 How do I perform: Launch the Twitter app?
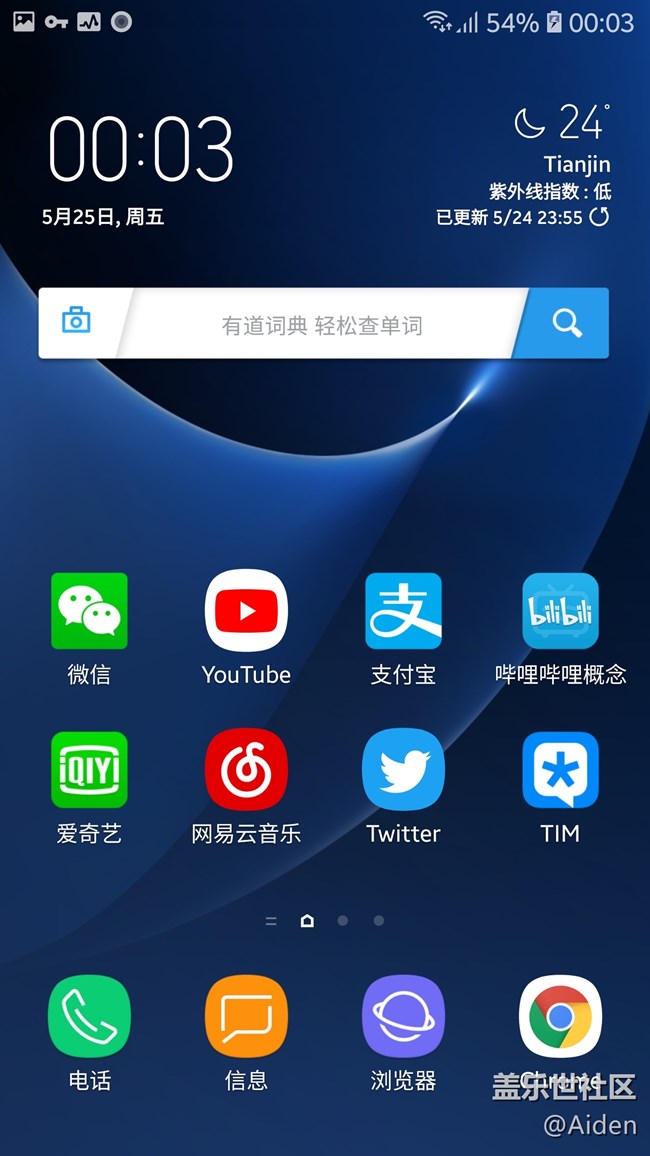[x=403, y=770]
